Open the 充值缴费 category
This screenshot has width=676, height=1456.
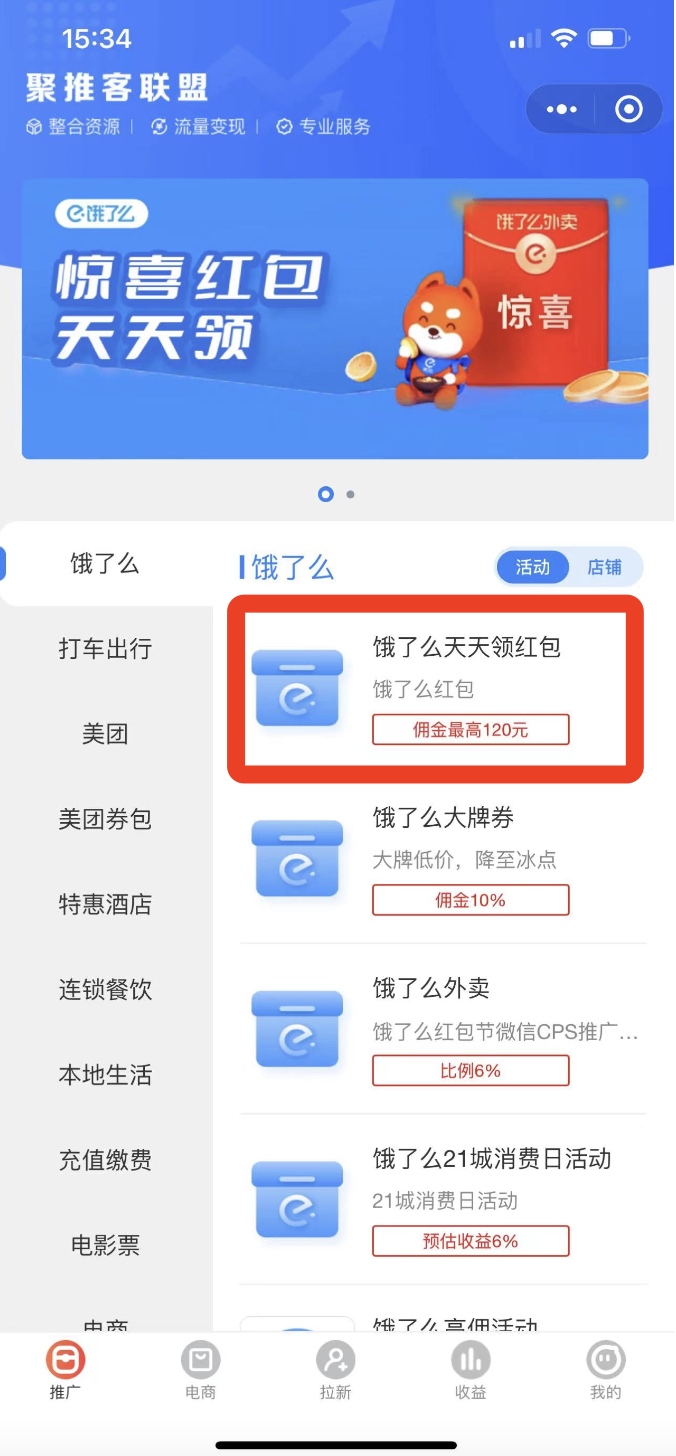pos(105,1160)
